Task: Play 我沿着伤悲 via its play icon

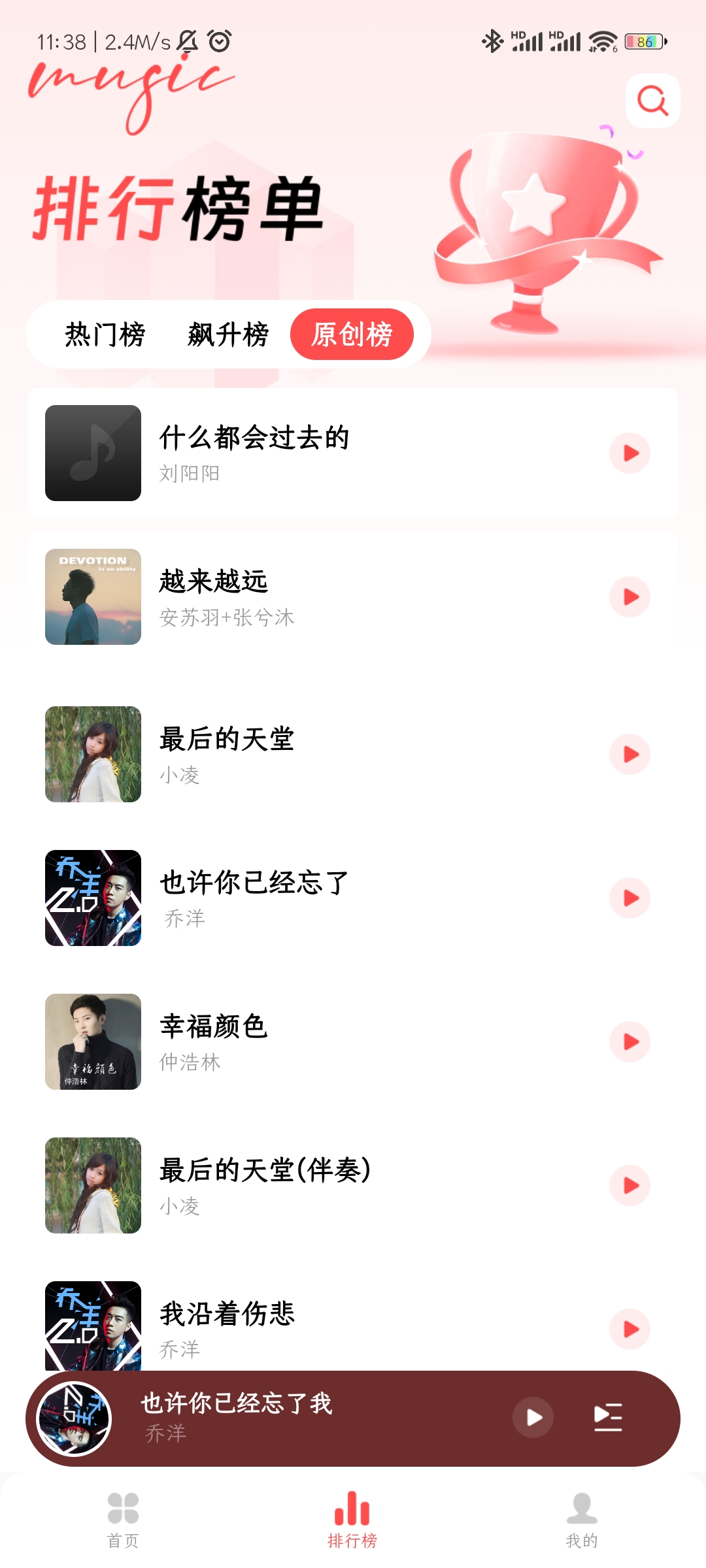Action: 630,1330
